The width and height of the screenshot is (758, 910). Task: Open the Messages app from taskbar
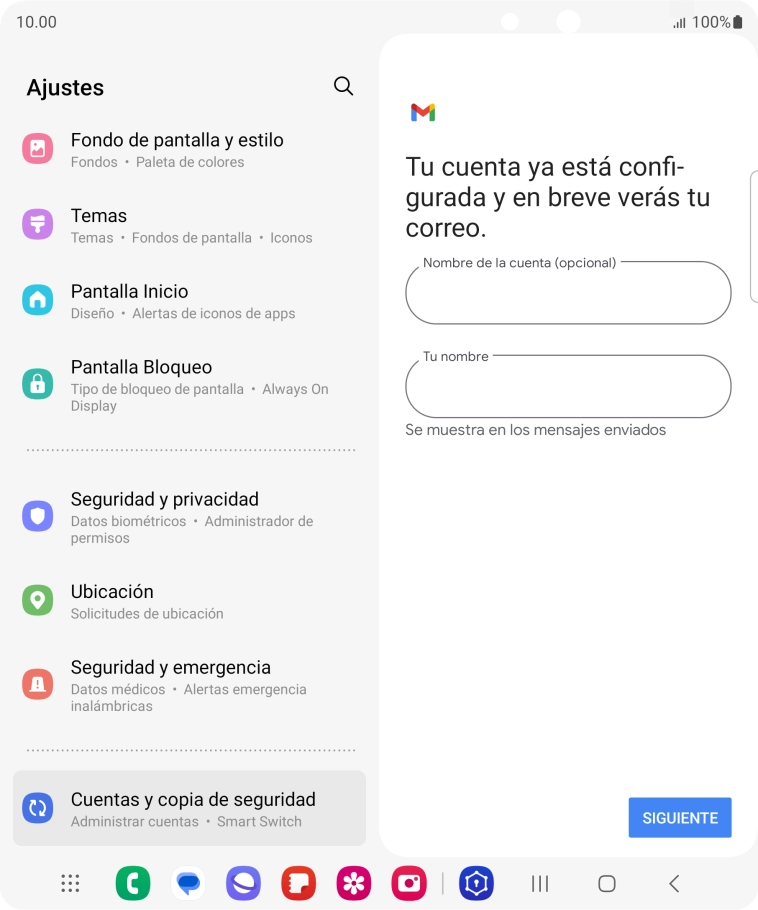(189, 883)
